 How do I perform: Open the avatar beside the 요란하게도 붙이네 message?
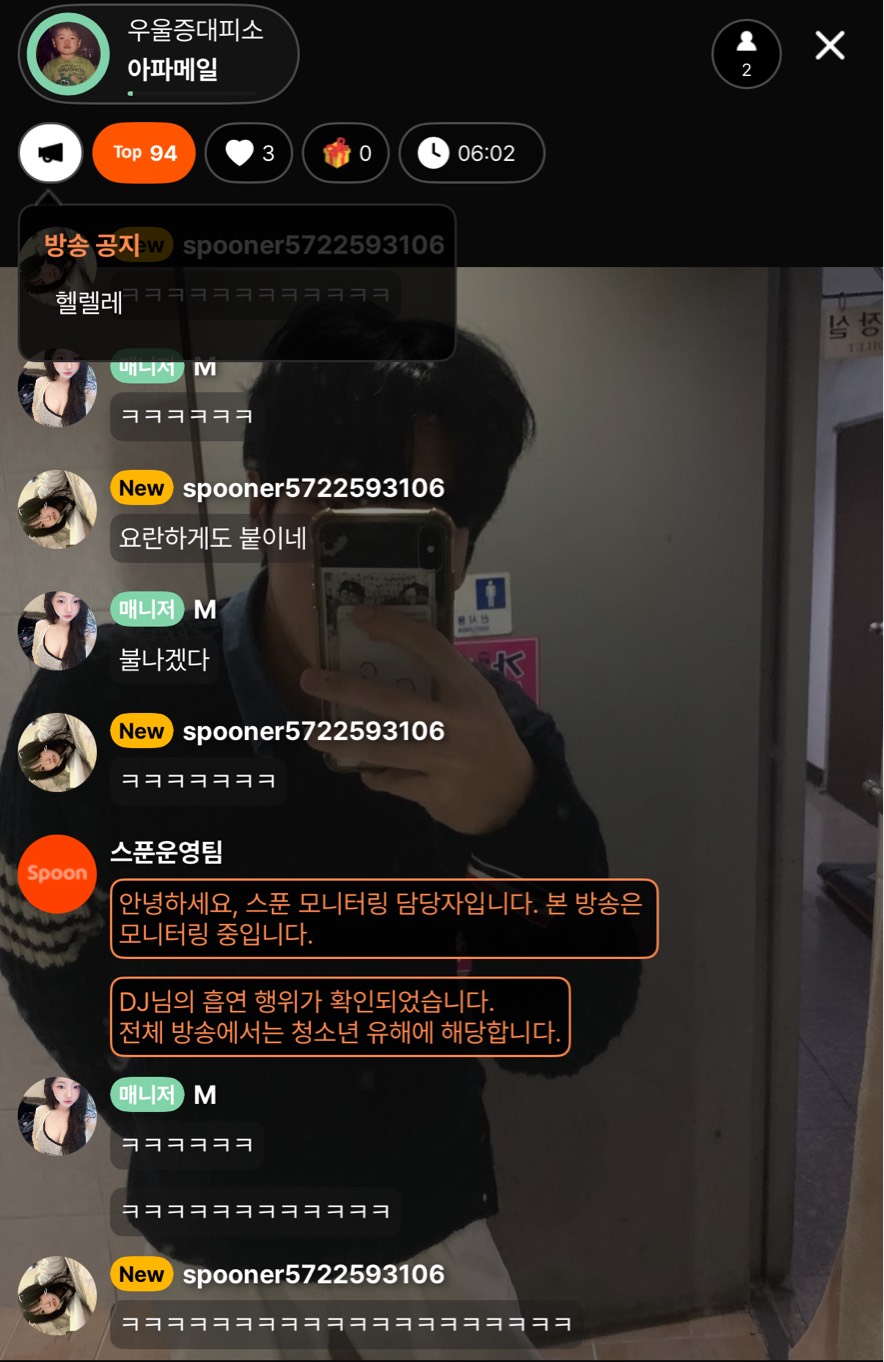click(57, 509)
